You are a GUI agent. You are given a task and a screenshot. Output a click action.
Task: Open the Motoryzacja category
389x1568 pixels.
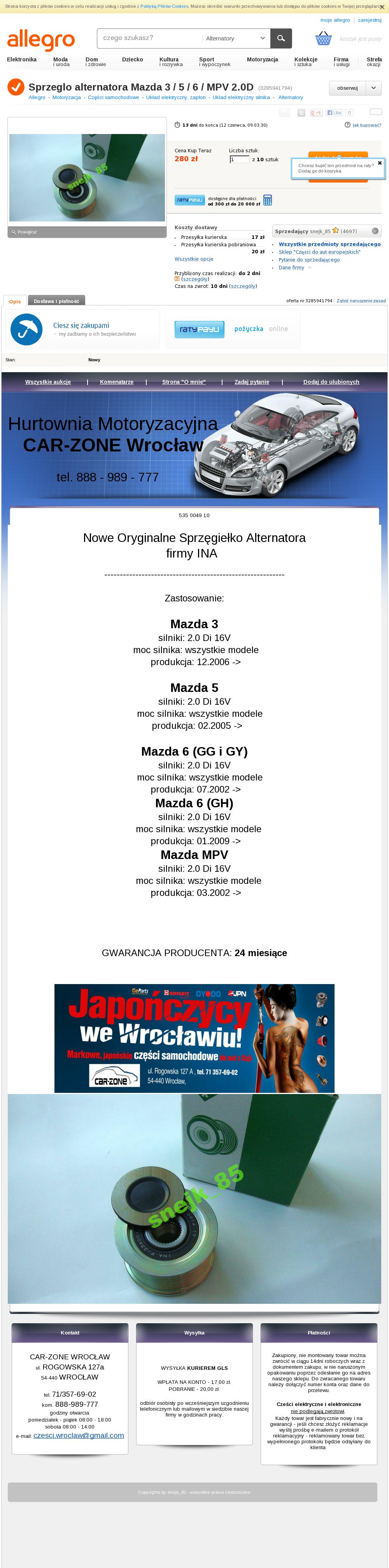pyautogui.click(x=262, y=60)
